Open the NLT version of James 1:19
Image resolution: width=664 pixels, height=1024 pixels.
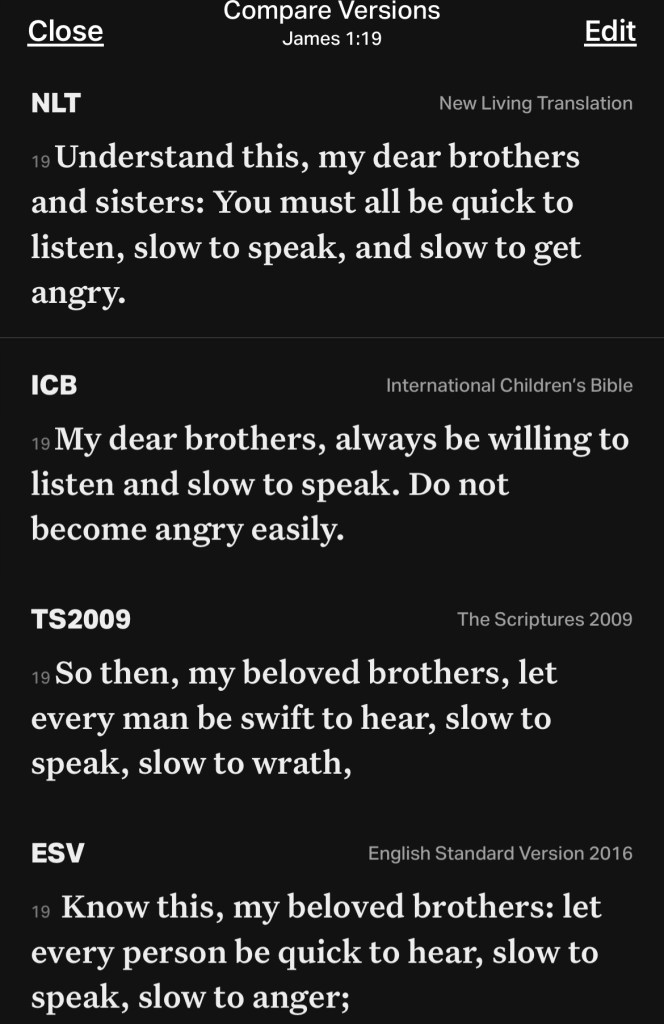tap(305, 225)
